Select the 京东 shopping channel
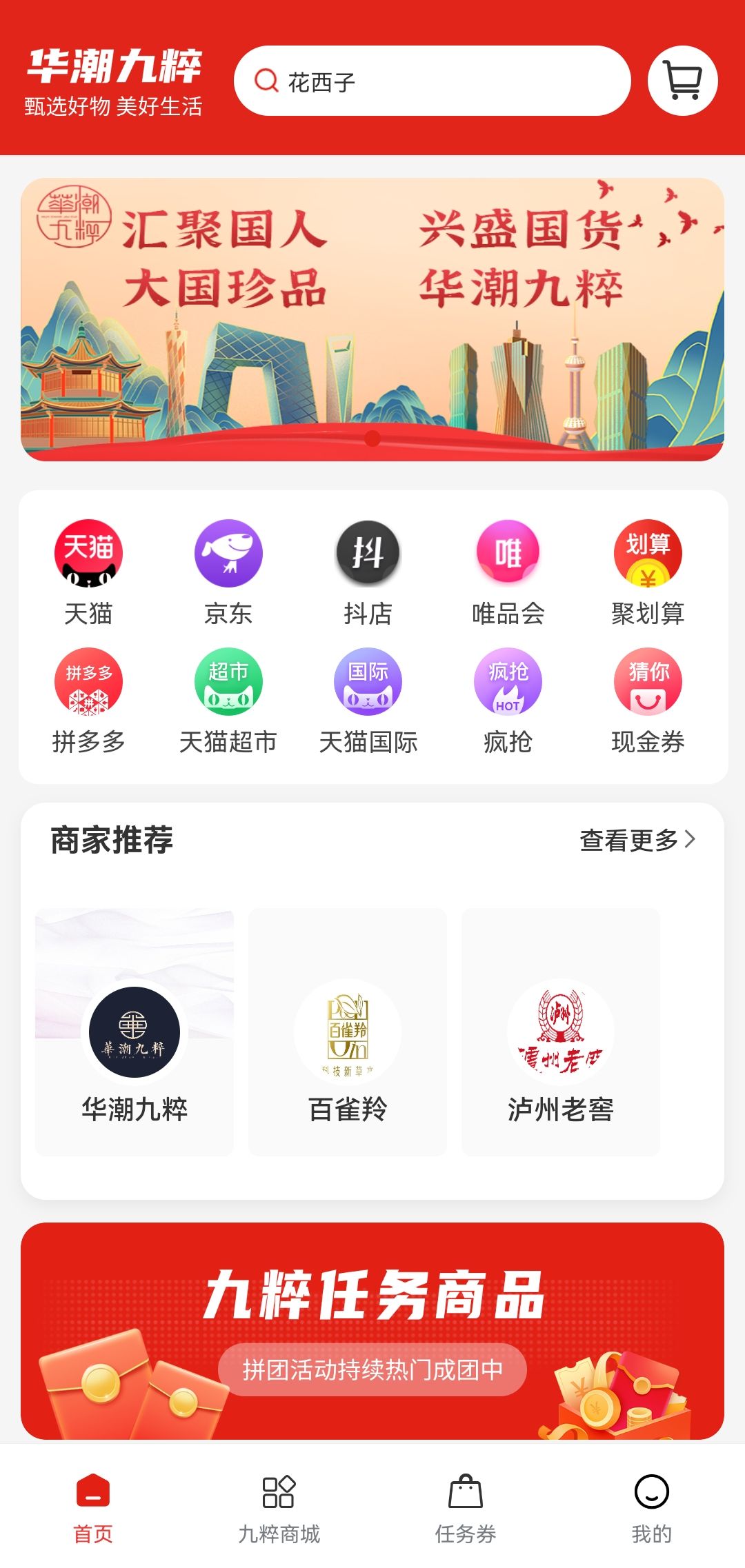This screenshot has height=1568, width=745. 228,554
